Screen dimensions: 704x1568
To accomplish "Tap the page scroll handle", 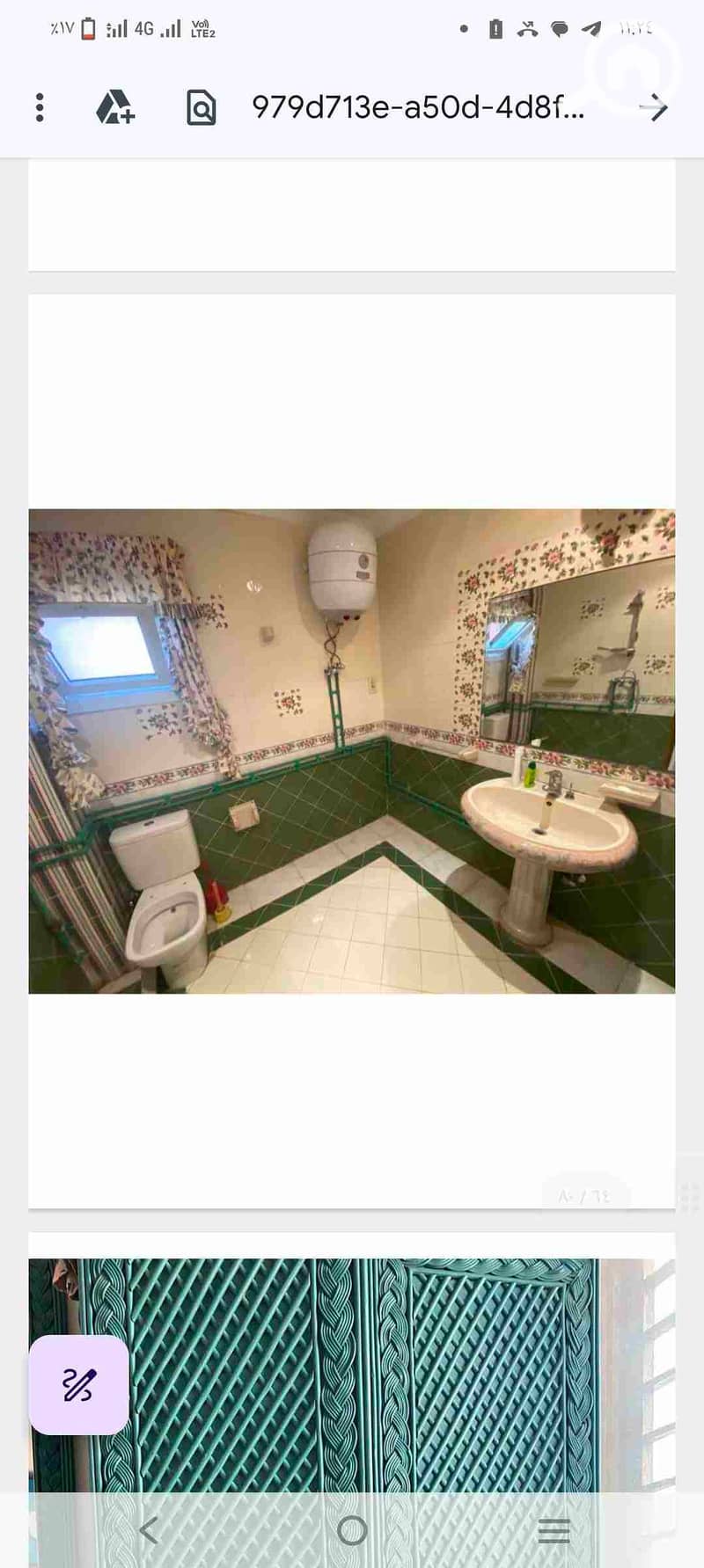I will 688,1196.
